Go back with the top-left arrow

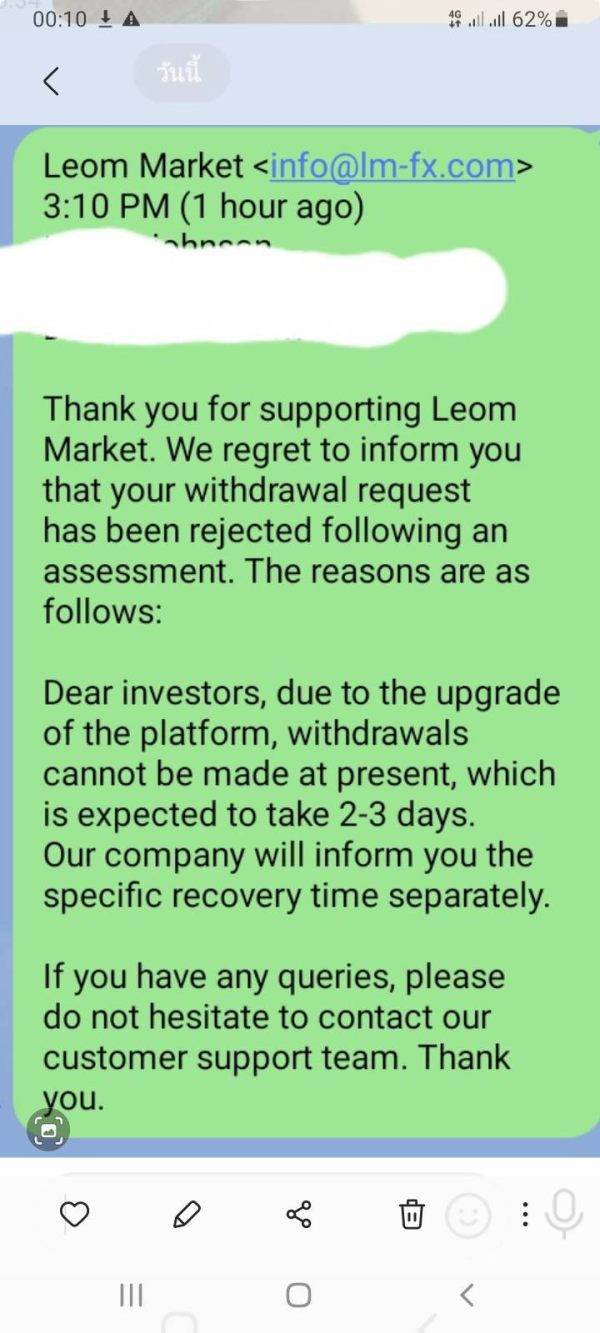52,81
